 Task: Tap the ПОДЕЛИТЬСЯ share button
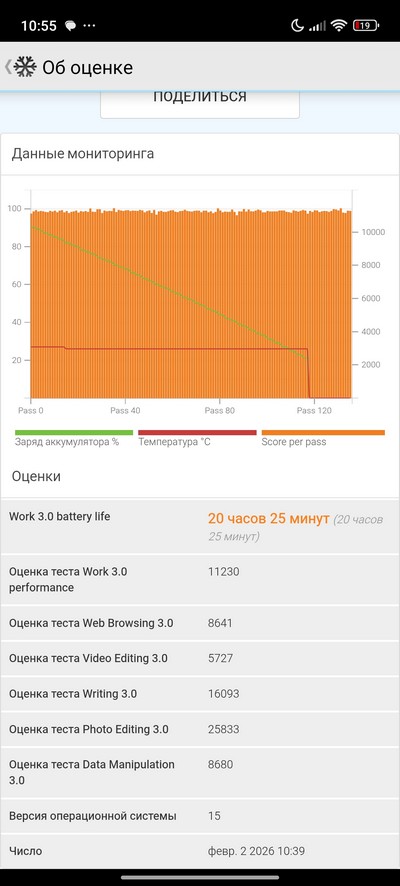(x=199, y=103)
